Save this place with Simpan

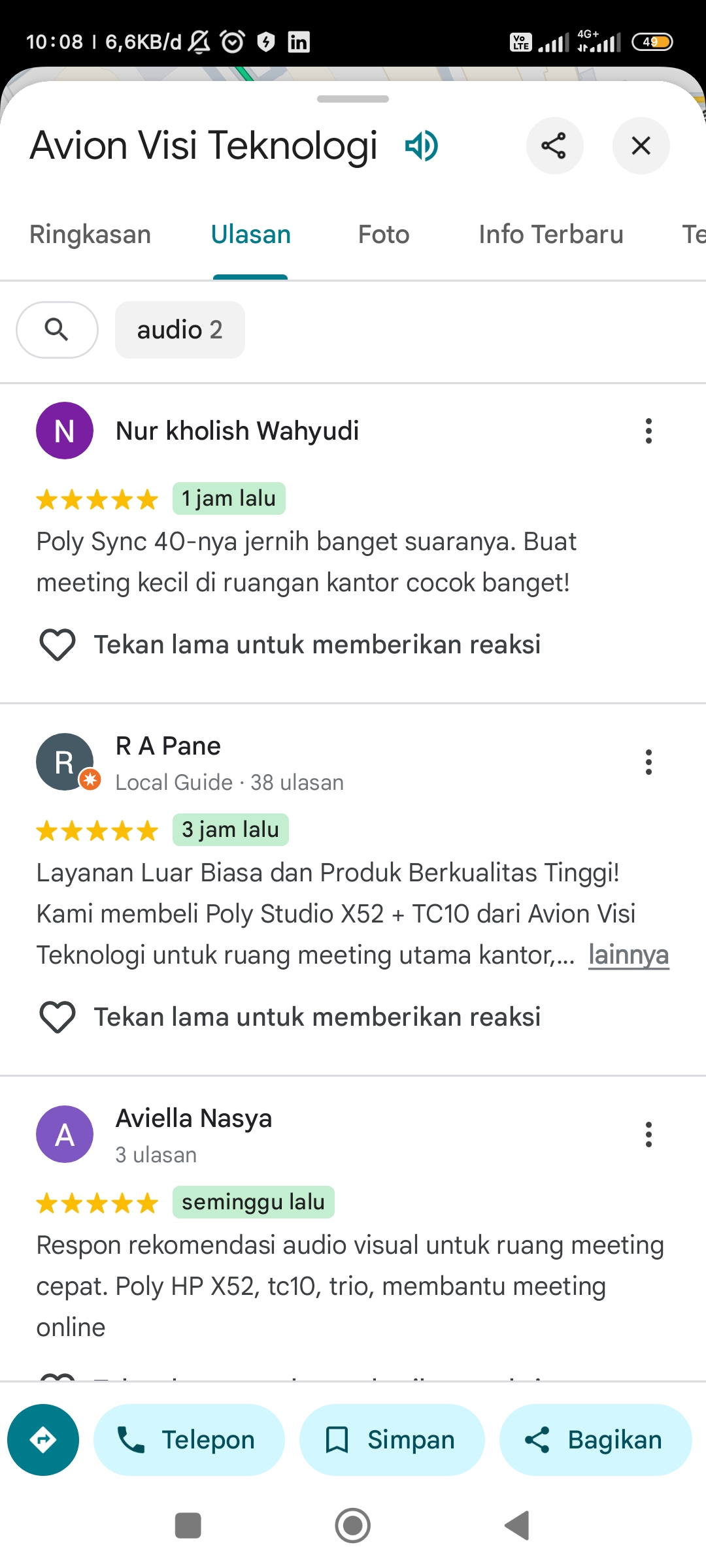(x=392, y=1440)
